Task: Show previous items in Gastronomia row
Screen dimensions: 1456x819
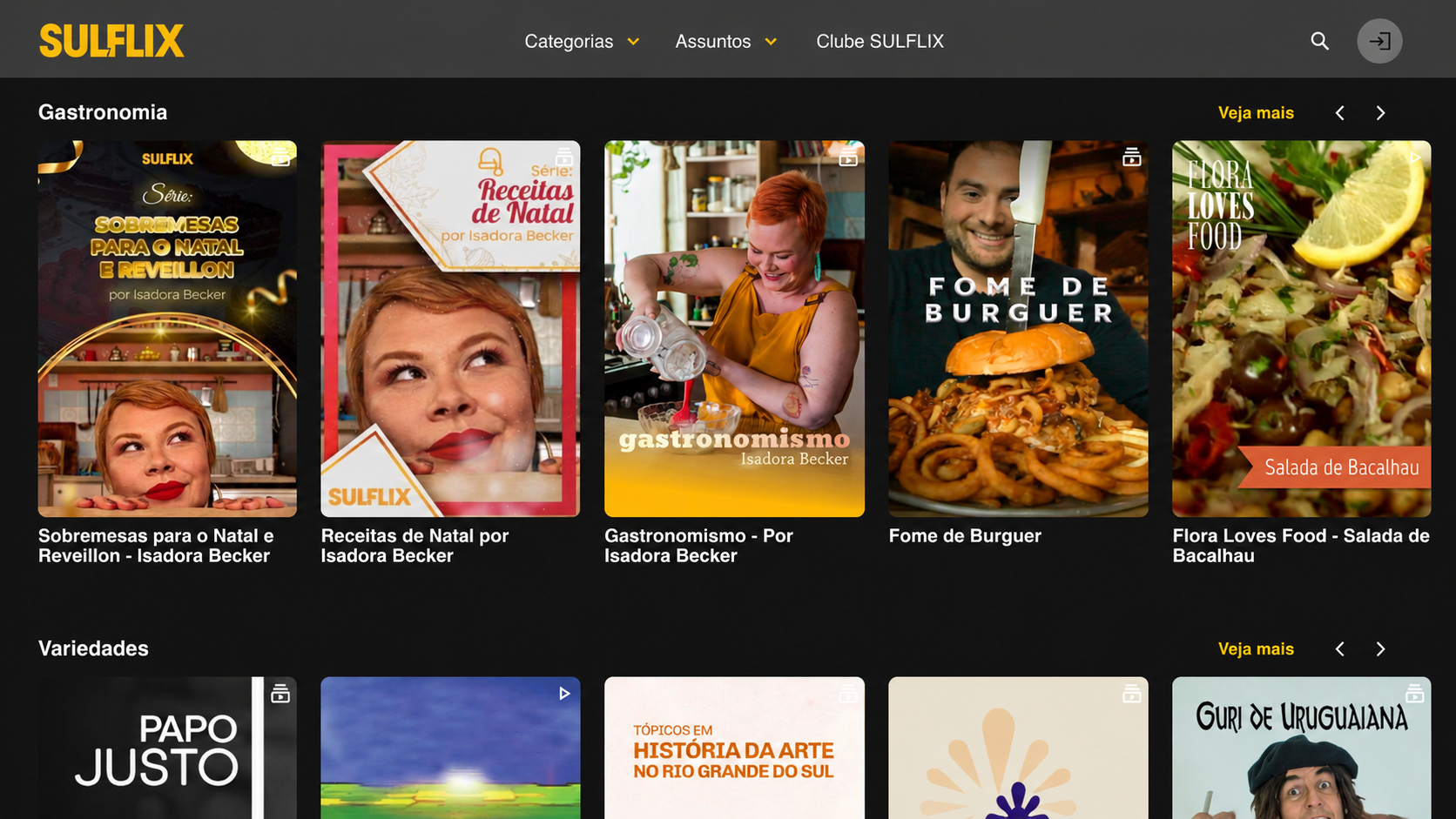Action: point(1340,113)
